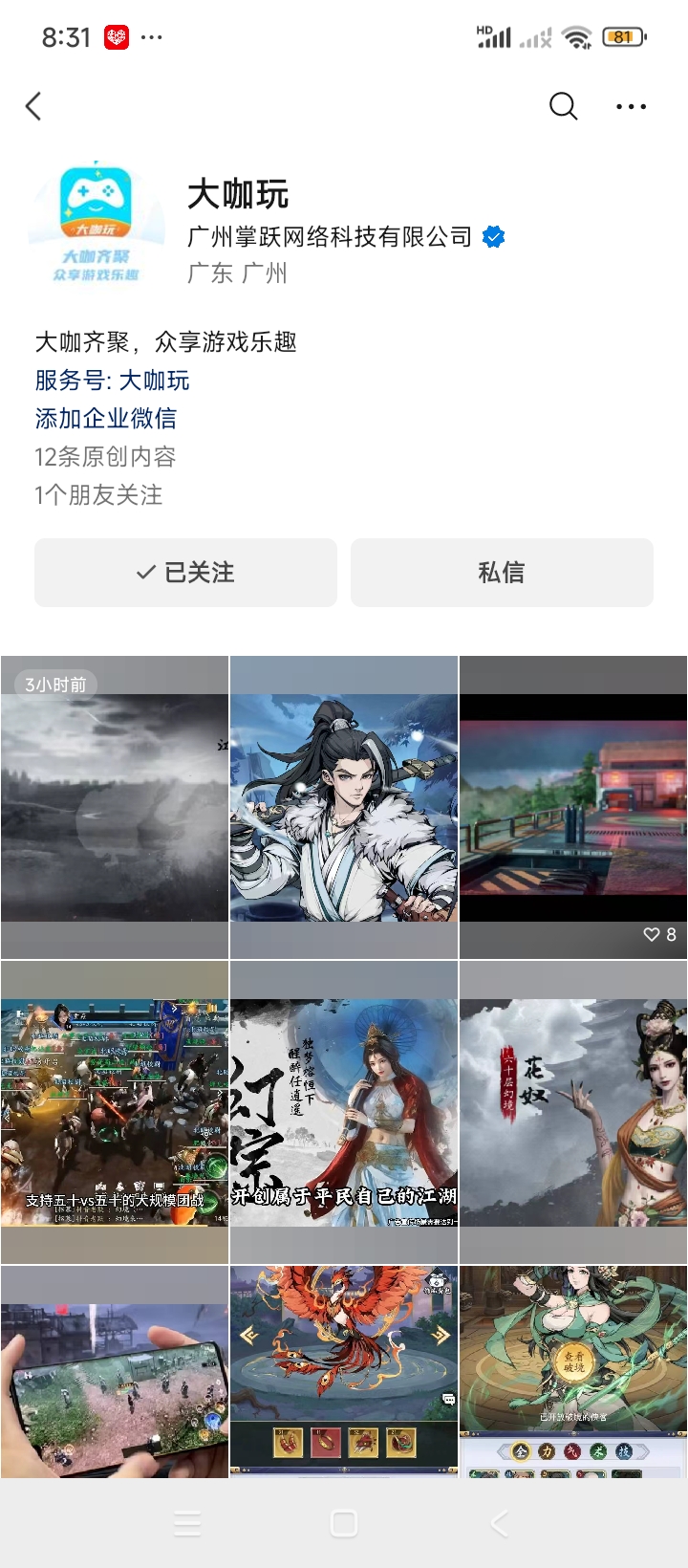
Task: Open the three-dot overflow menu
Action: point(631,106)
